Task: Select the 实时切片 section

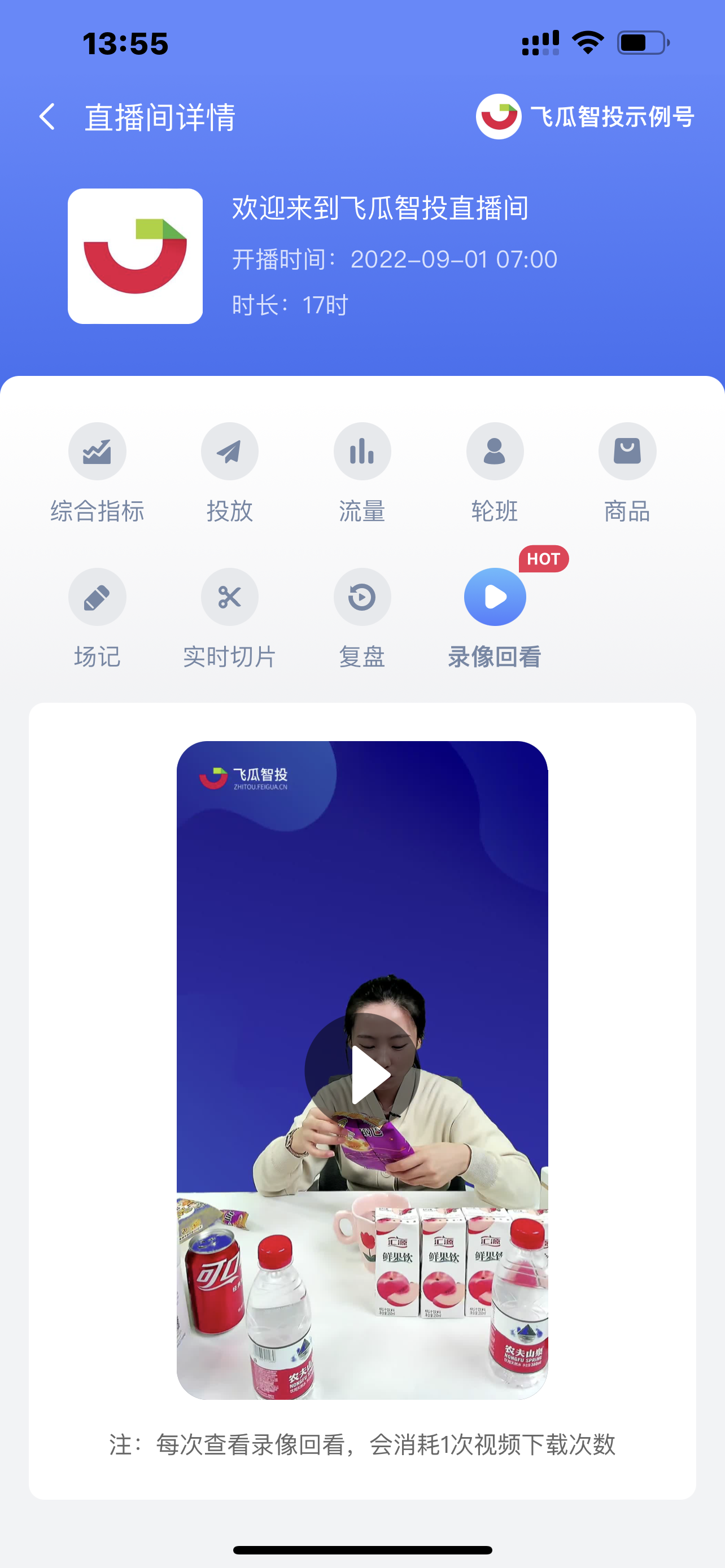Action: pyautogui.click(x=229, y=618)
